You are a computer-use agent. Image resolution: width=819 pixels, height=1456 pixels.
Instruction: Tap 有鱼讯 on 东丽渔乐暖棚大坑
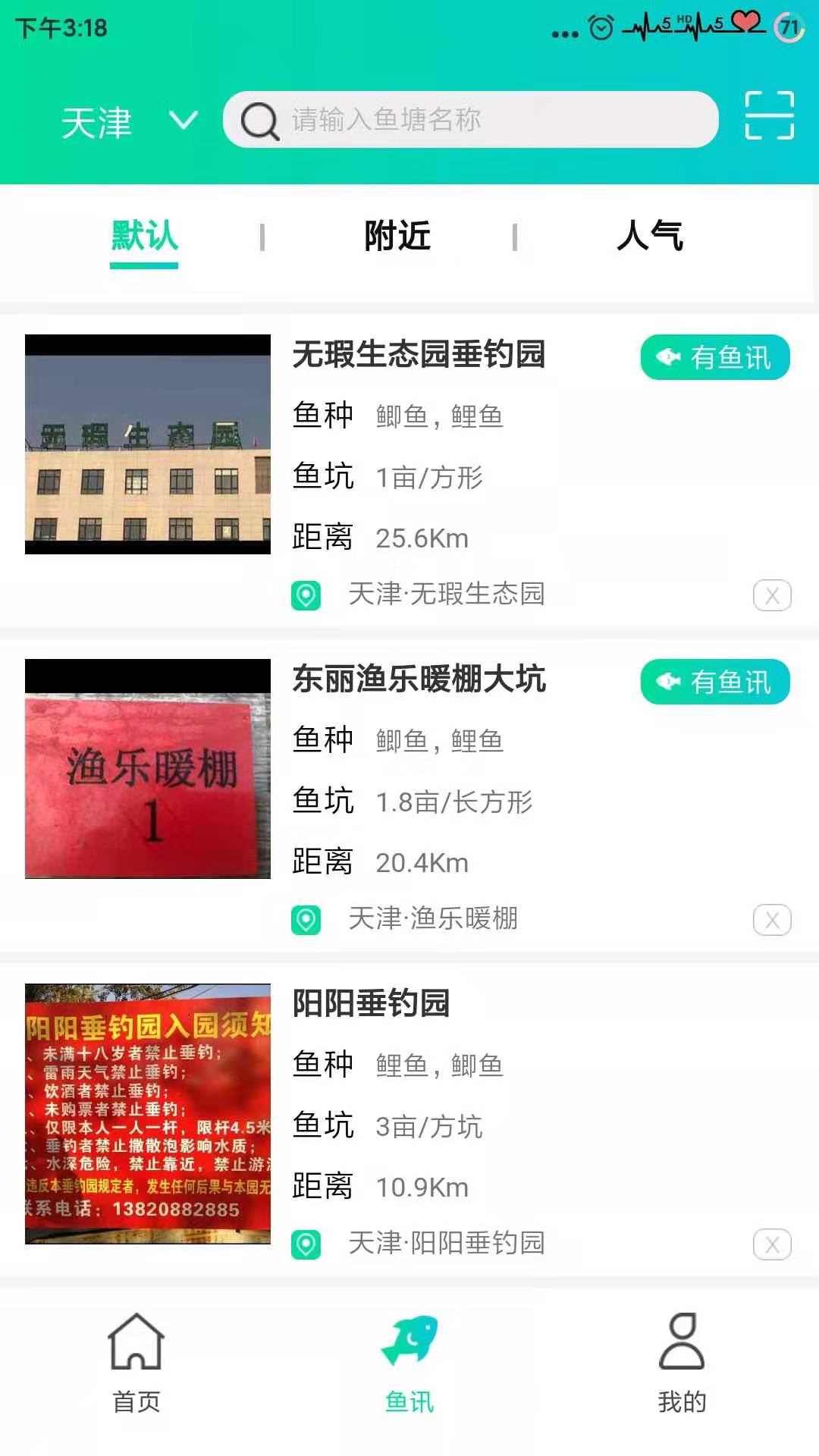[714, 682]
